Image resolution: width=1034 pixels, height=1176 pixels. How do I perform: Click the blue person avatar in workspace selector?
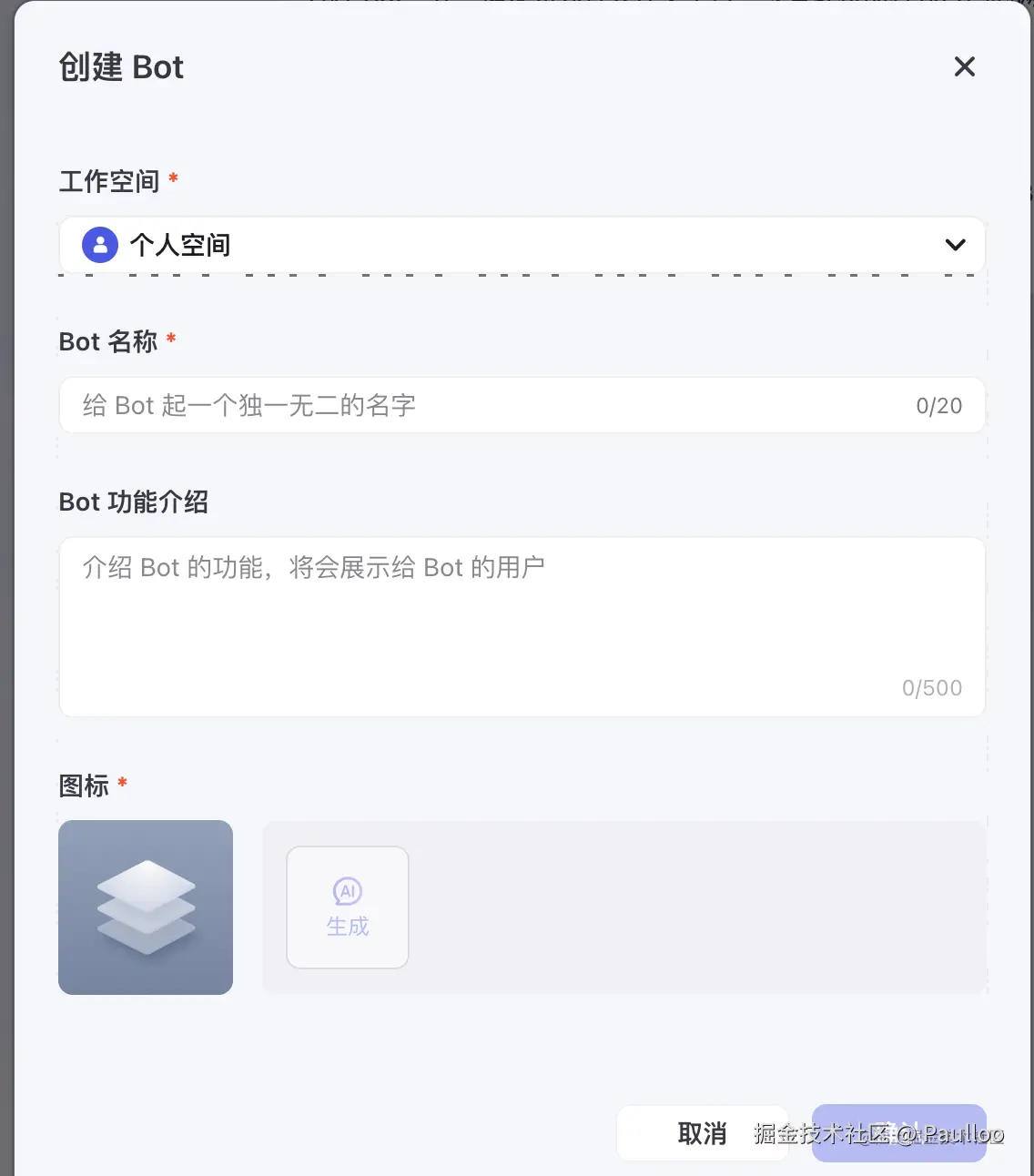tap(99, 244)
